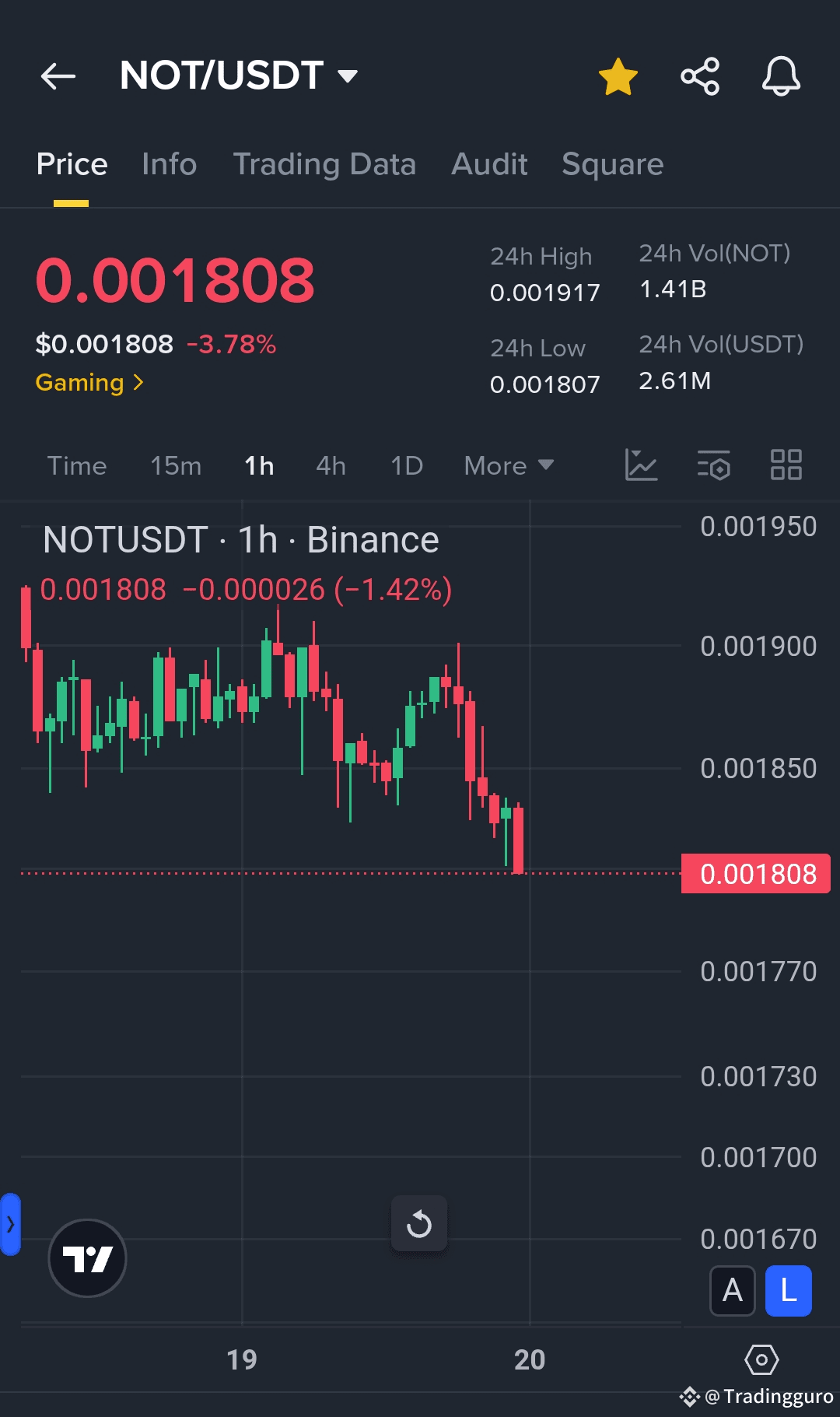The height and width of the screenshot is (1417, 840).
Task: Select the 1D interval
Action: (x=407, y=465)
